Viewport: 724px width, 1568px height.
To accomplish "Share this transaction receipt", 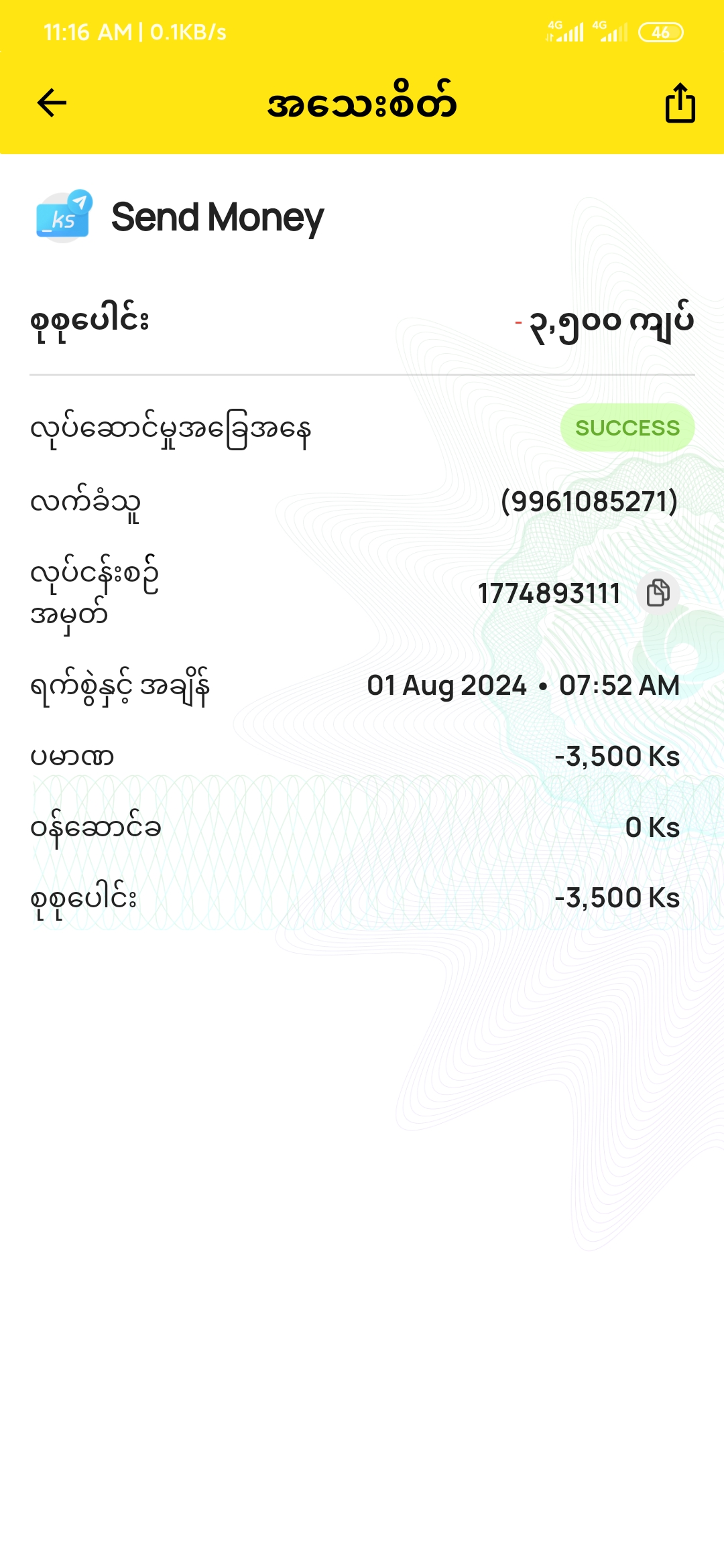I will click(x=680, y=103).
